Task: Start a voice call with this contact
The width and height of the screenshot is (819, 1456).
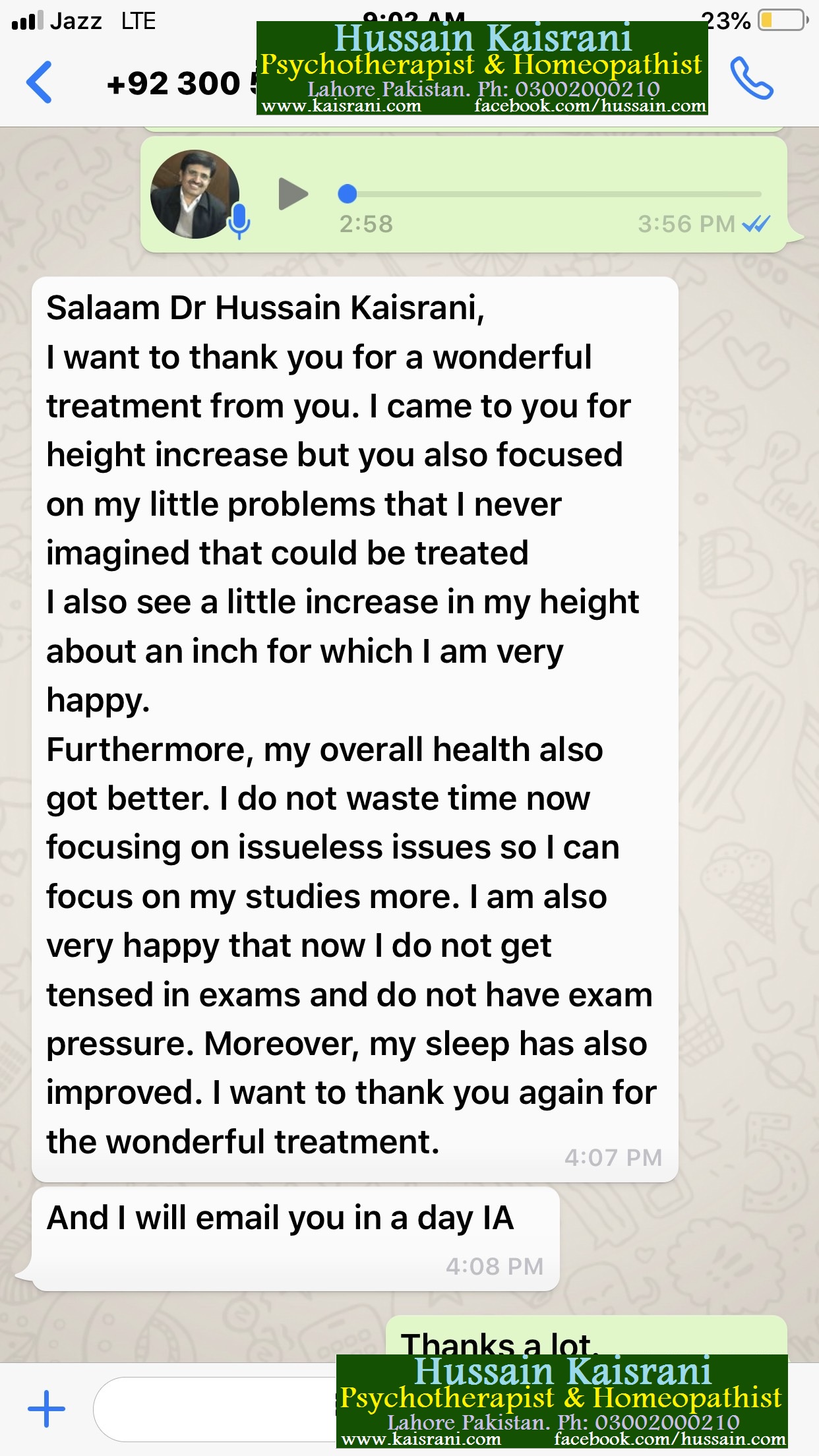Action: click(x=751, y=78)
